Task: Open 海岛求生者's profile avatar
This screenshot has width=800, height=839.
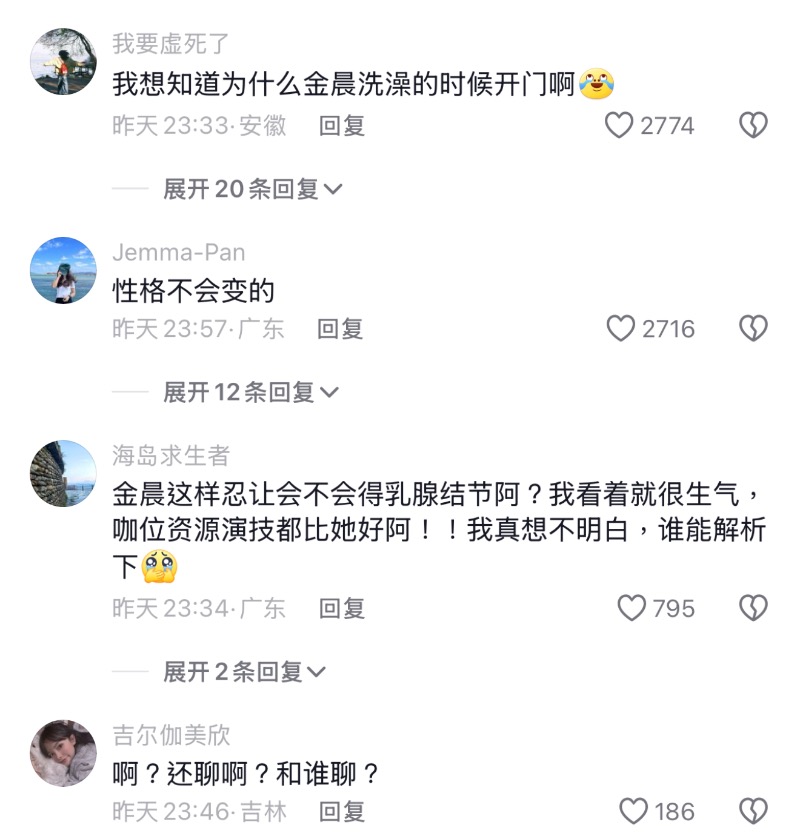Action: 64,473
